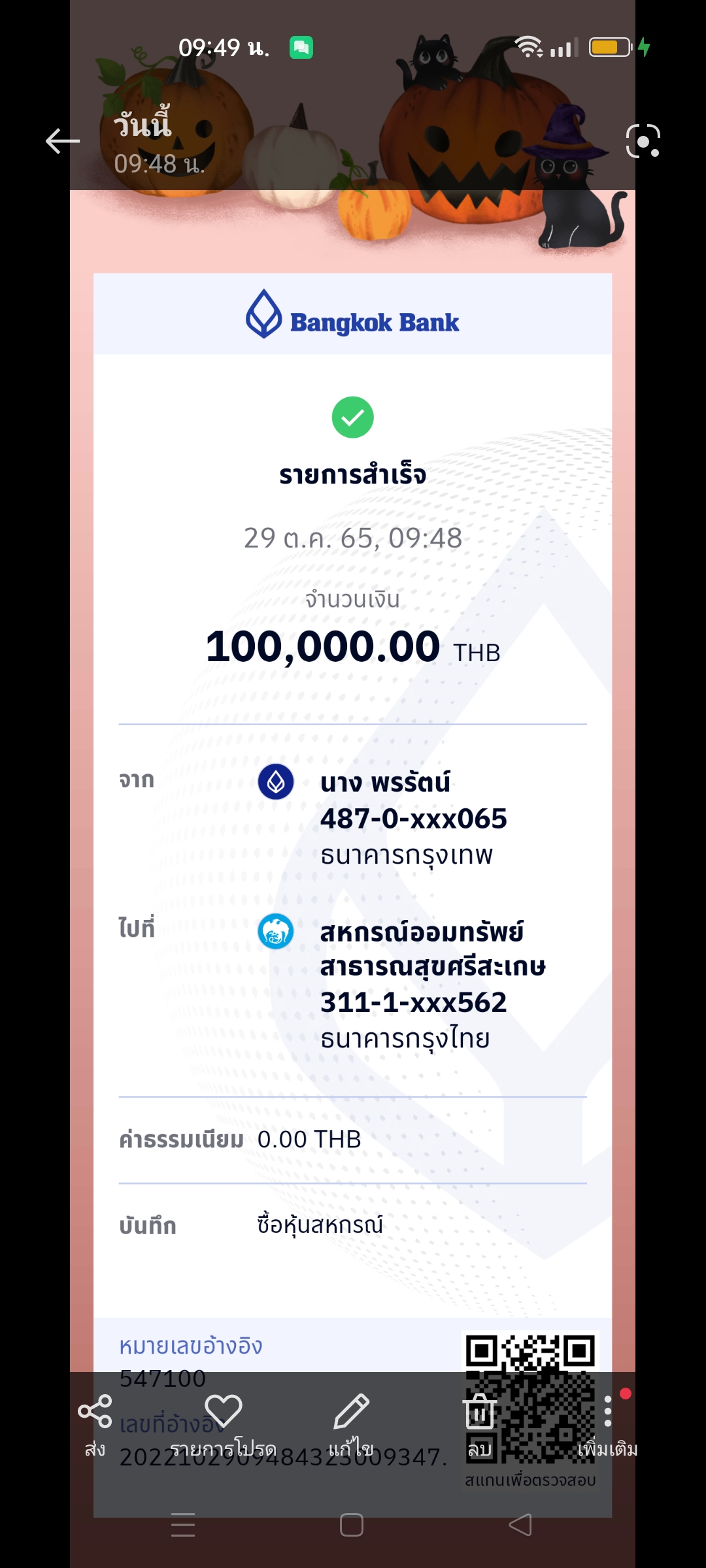
Task: Add image to รายการโปรด favorites
Action: pos(224,1426)
